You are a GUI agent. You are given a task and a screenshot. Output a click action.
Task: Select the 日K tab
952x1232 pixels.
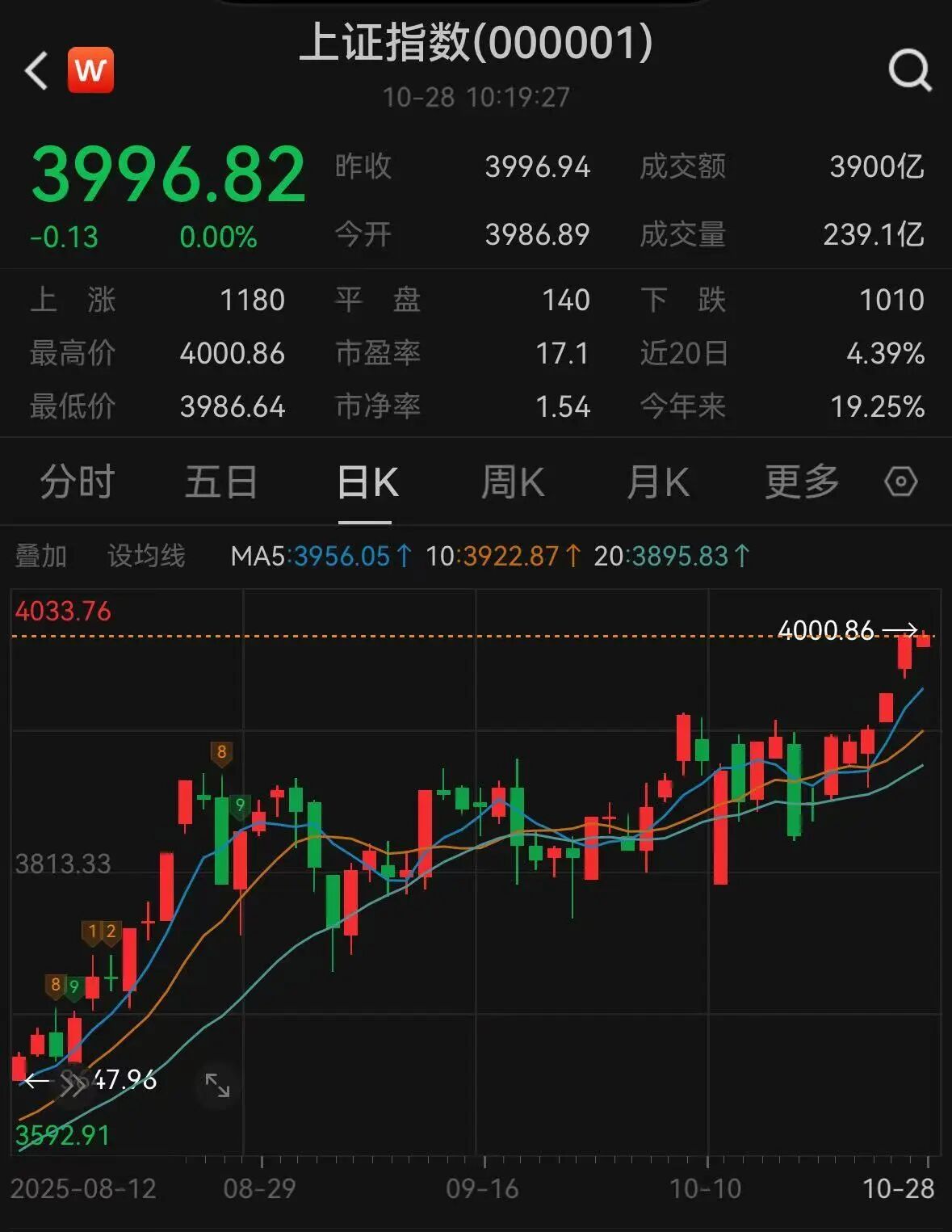pyautogui.click(x=367, y=482)
